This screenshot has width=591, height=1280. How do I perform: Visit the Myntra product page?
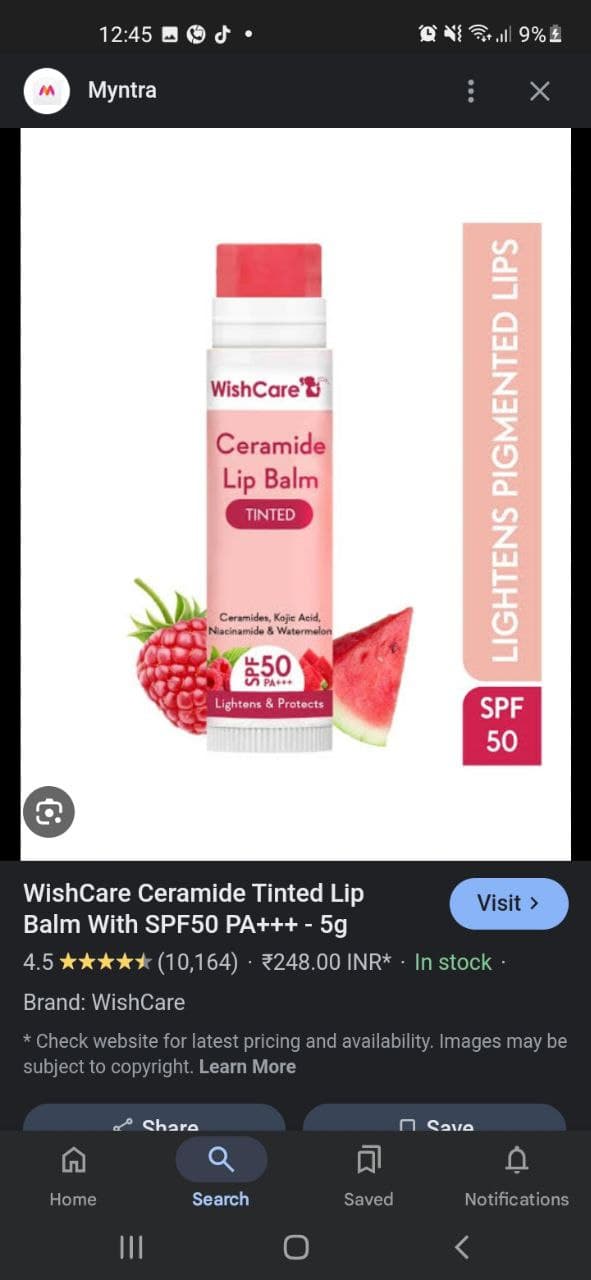pos(509,903)
